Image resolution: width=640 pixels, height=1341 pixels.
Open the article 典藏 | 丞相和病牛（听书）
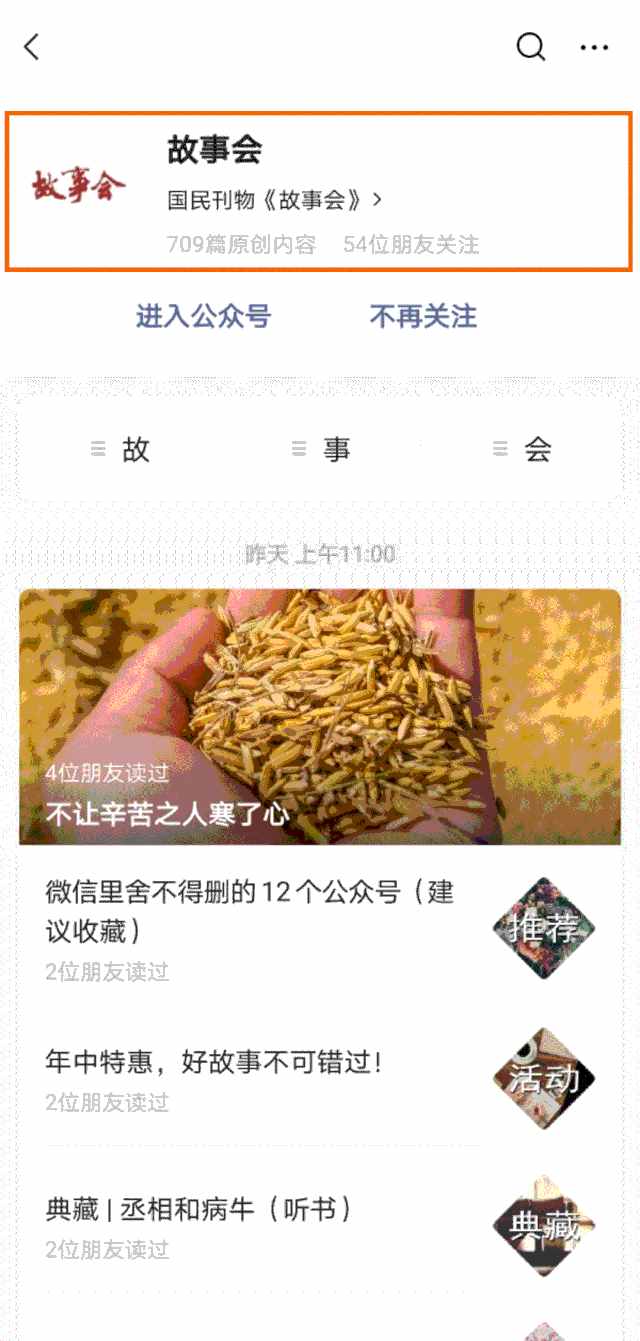point(200,1210)
